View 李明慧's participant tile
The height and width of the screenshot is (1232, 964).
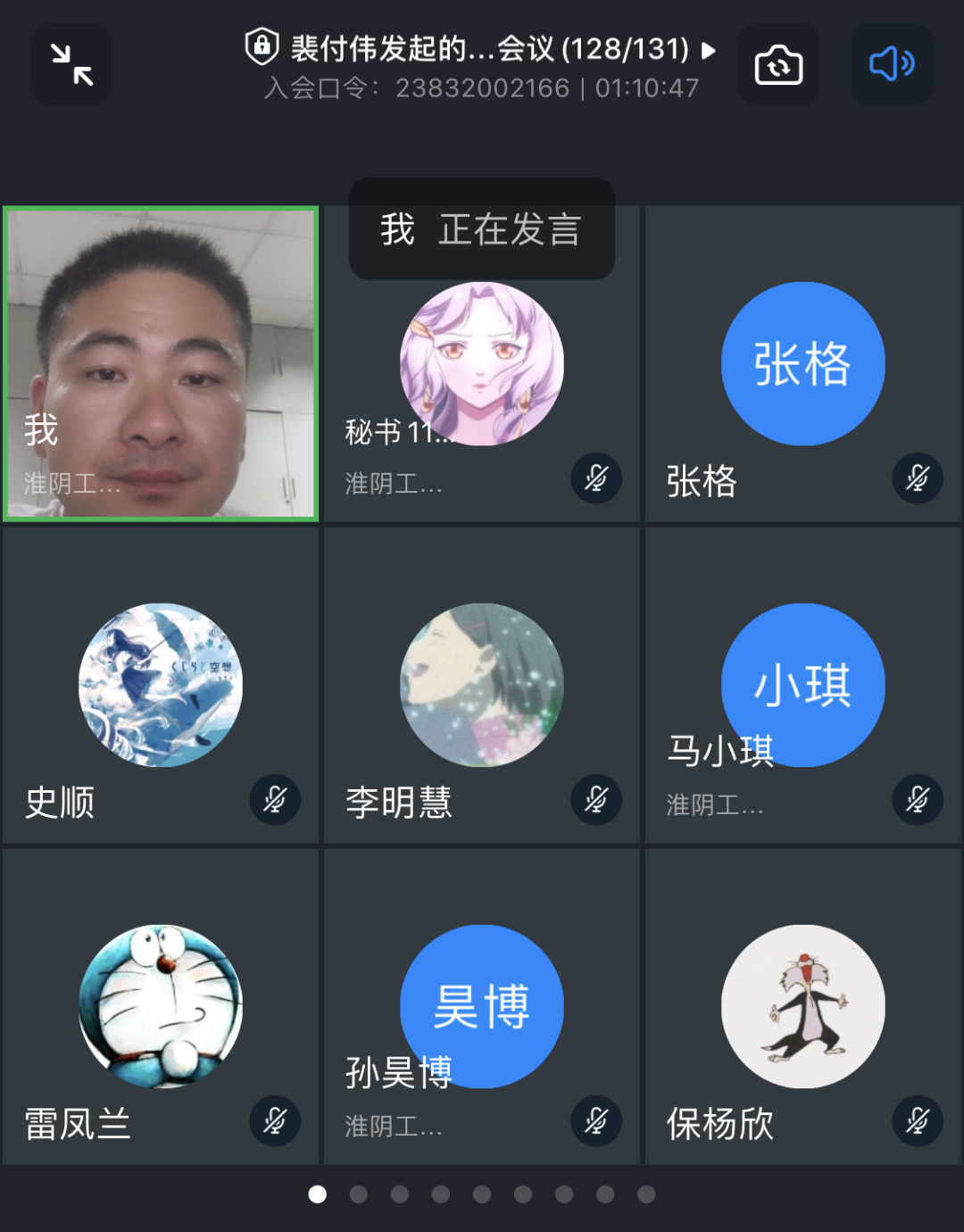(x=481, y=685)
